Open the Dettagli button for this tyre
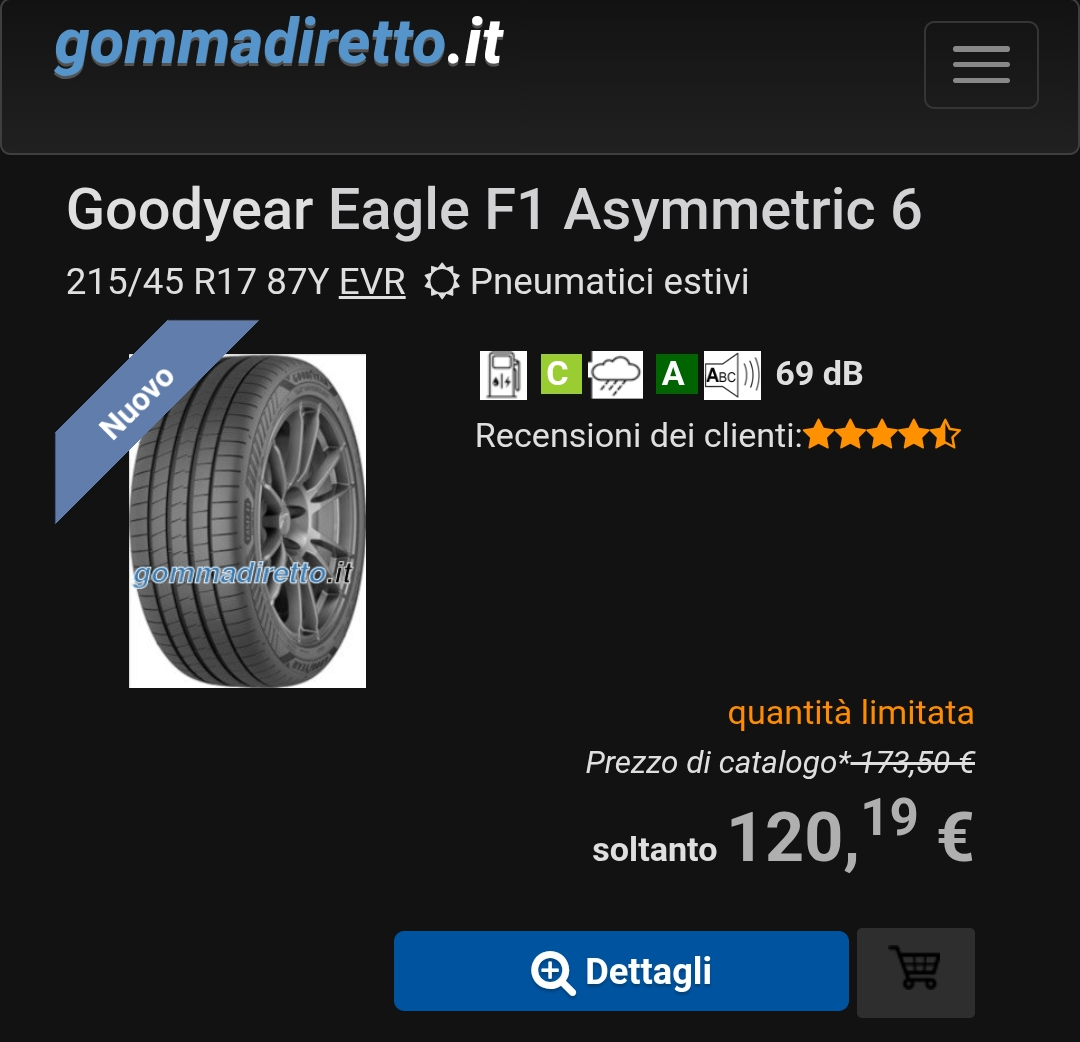 click(621, 971)
